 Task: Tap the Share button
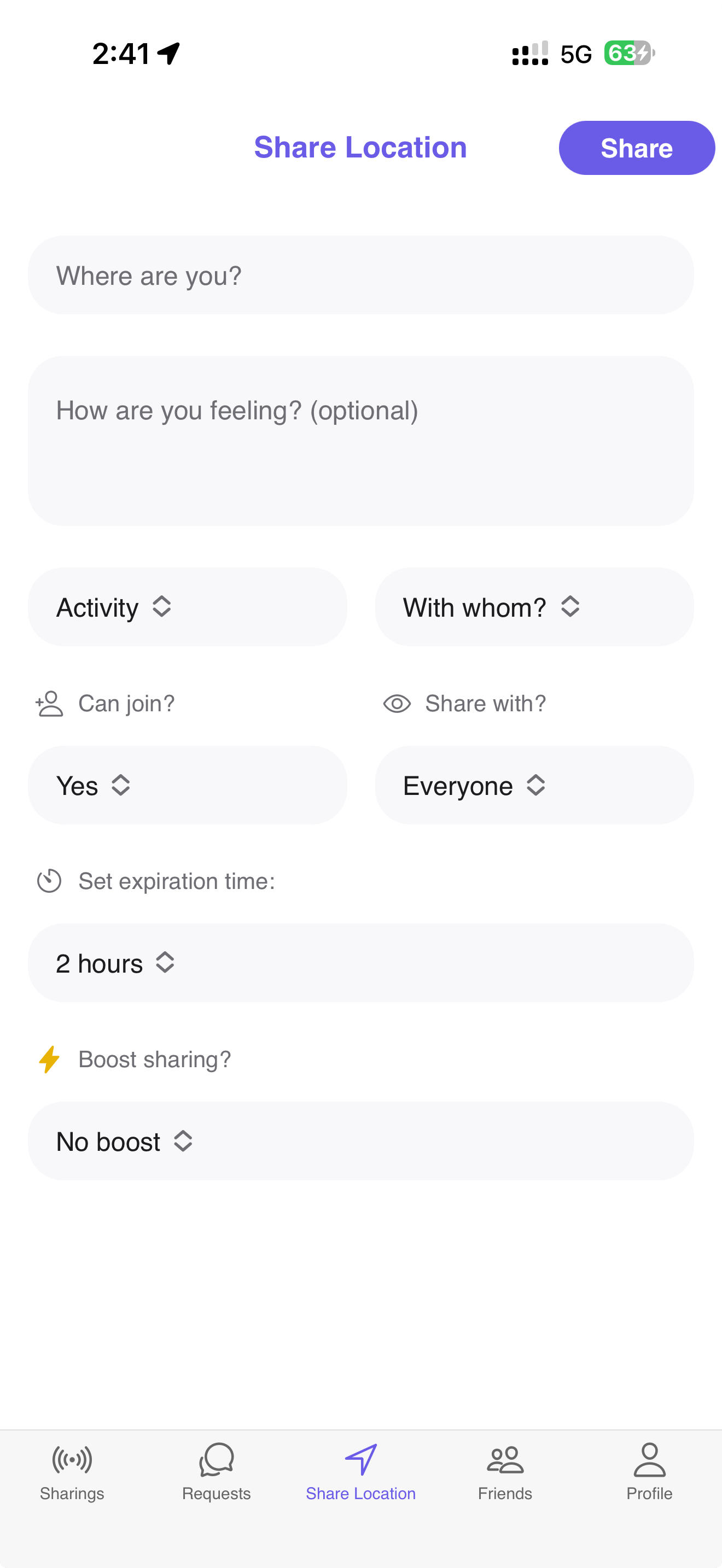636,148
